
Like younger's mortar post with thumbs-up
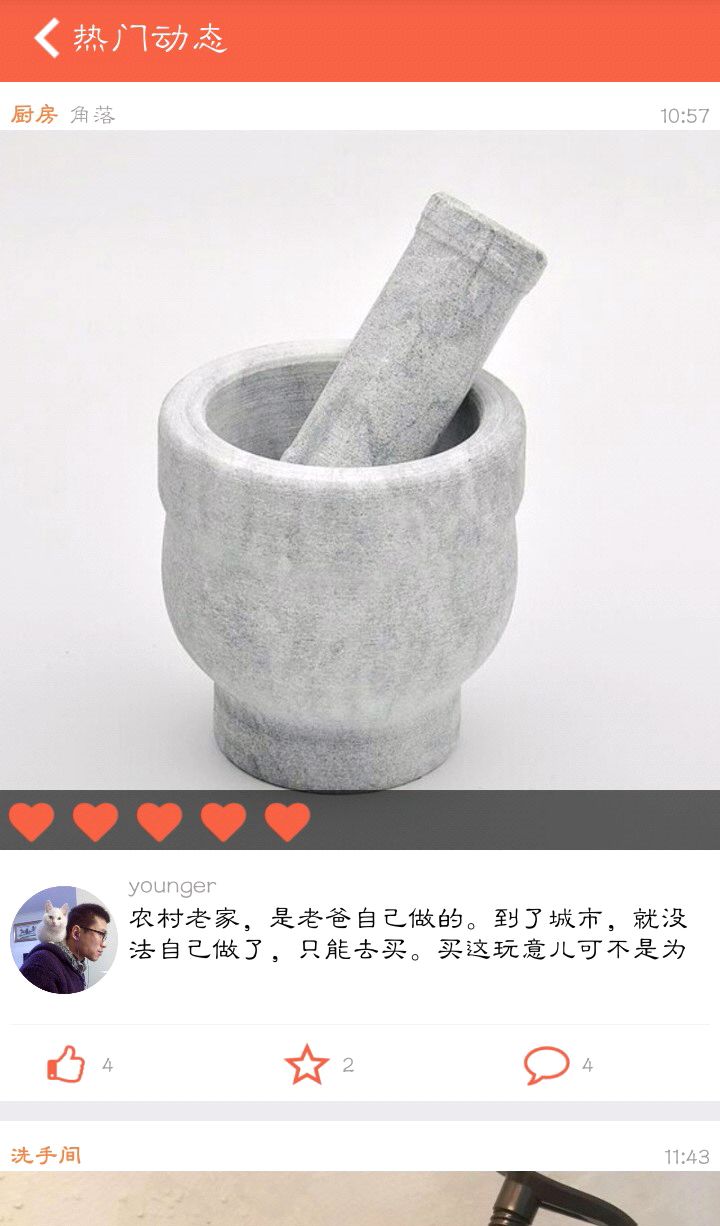pyautogui.click(x=66, y=1064)
